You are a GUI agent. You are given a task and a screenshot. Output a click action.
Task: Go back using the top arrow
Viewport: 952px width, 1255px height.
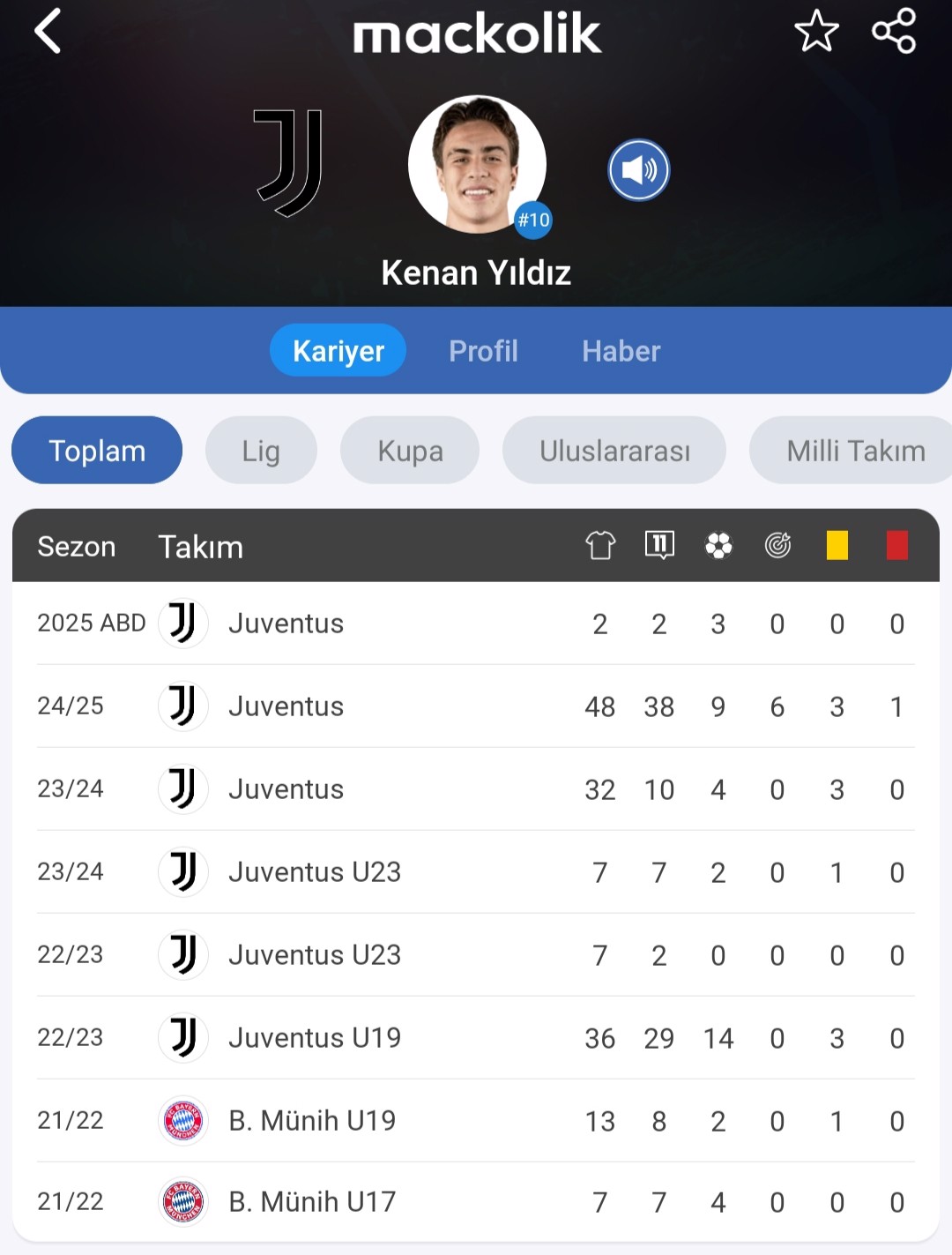click(48, 32)
